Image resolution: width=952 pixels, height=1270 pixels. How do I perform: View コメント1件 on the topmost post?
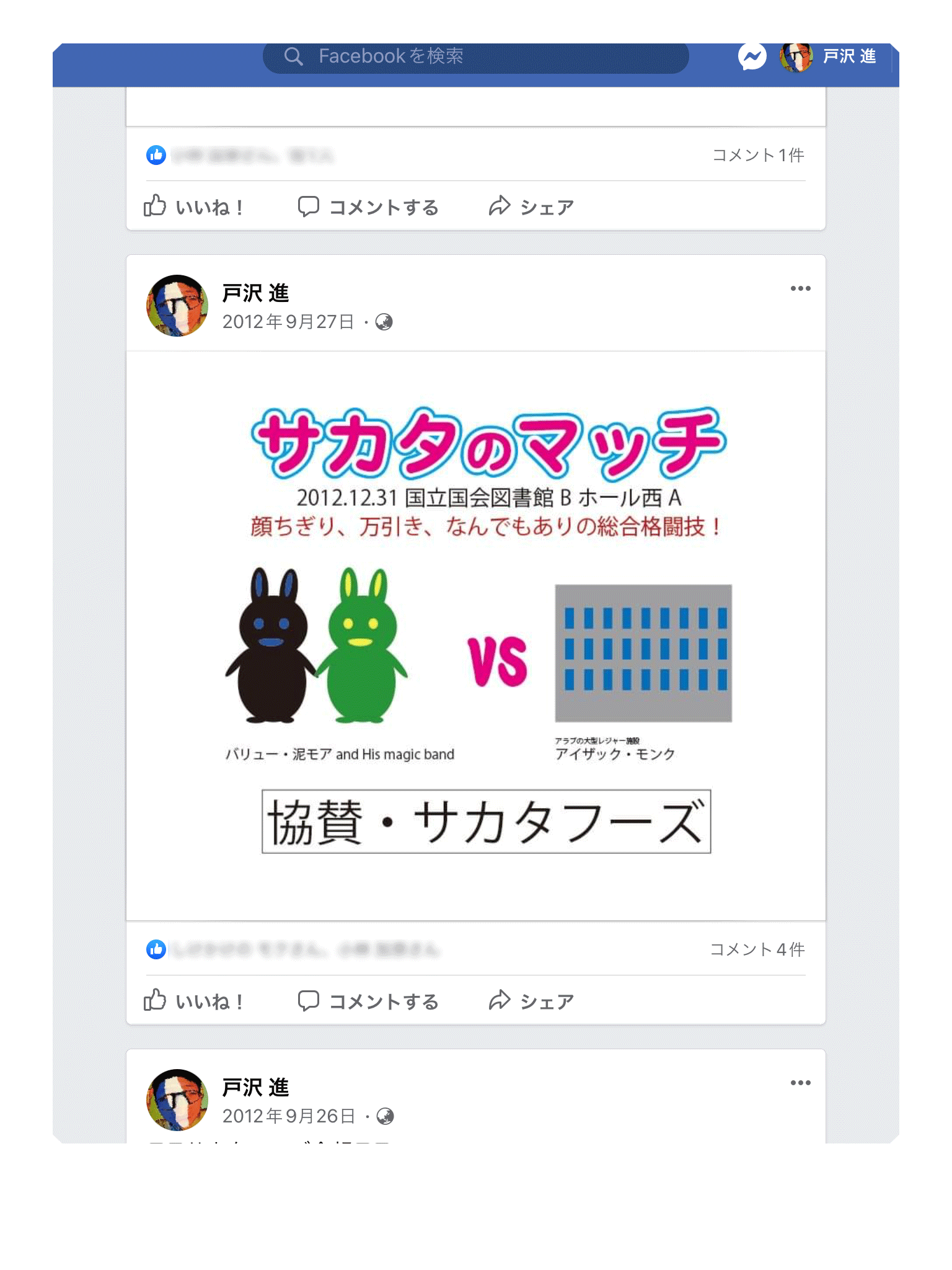[758, 155]
